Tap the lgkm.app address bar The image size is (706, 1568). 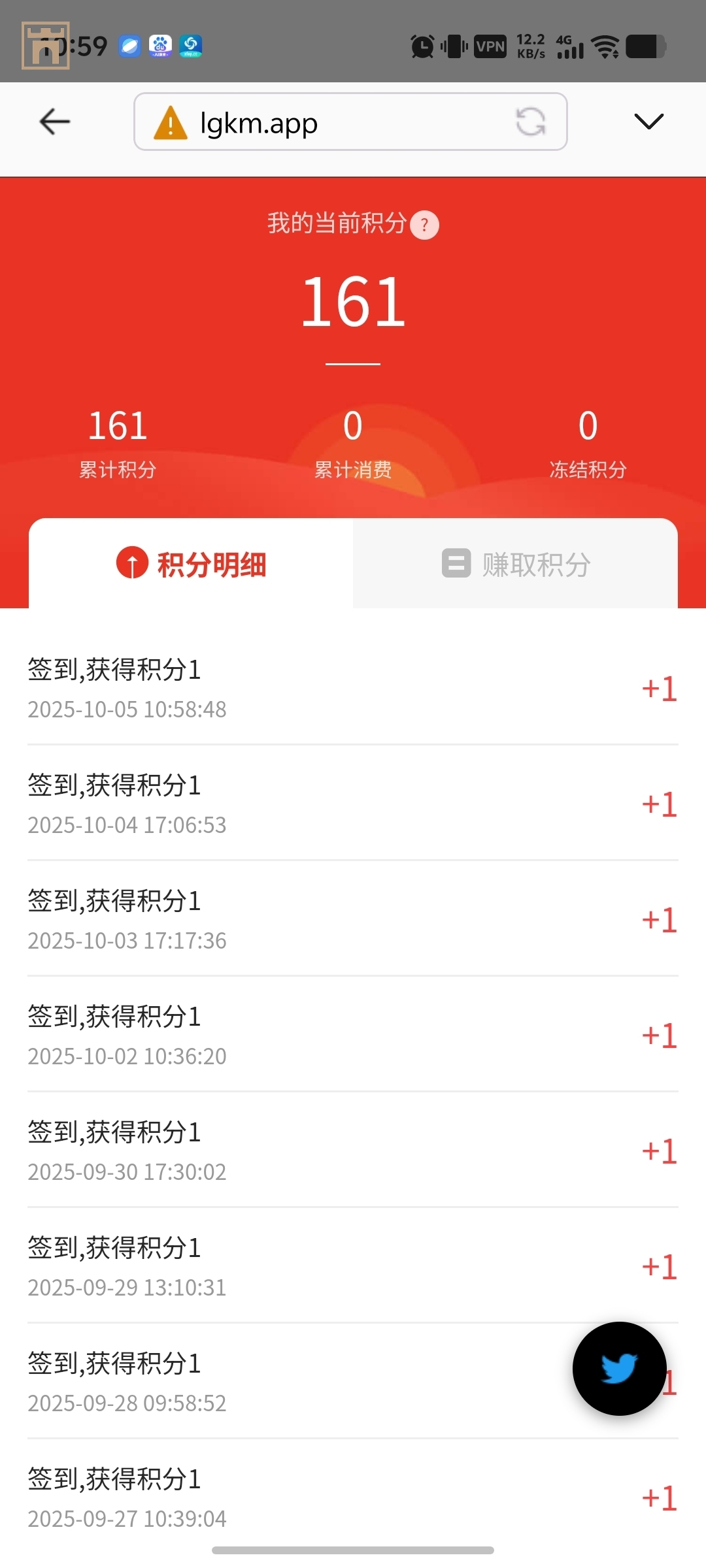coord(327,122)
